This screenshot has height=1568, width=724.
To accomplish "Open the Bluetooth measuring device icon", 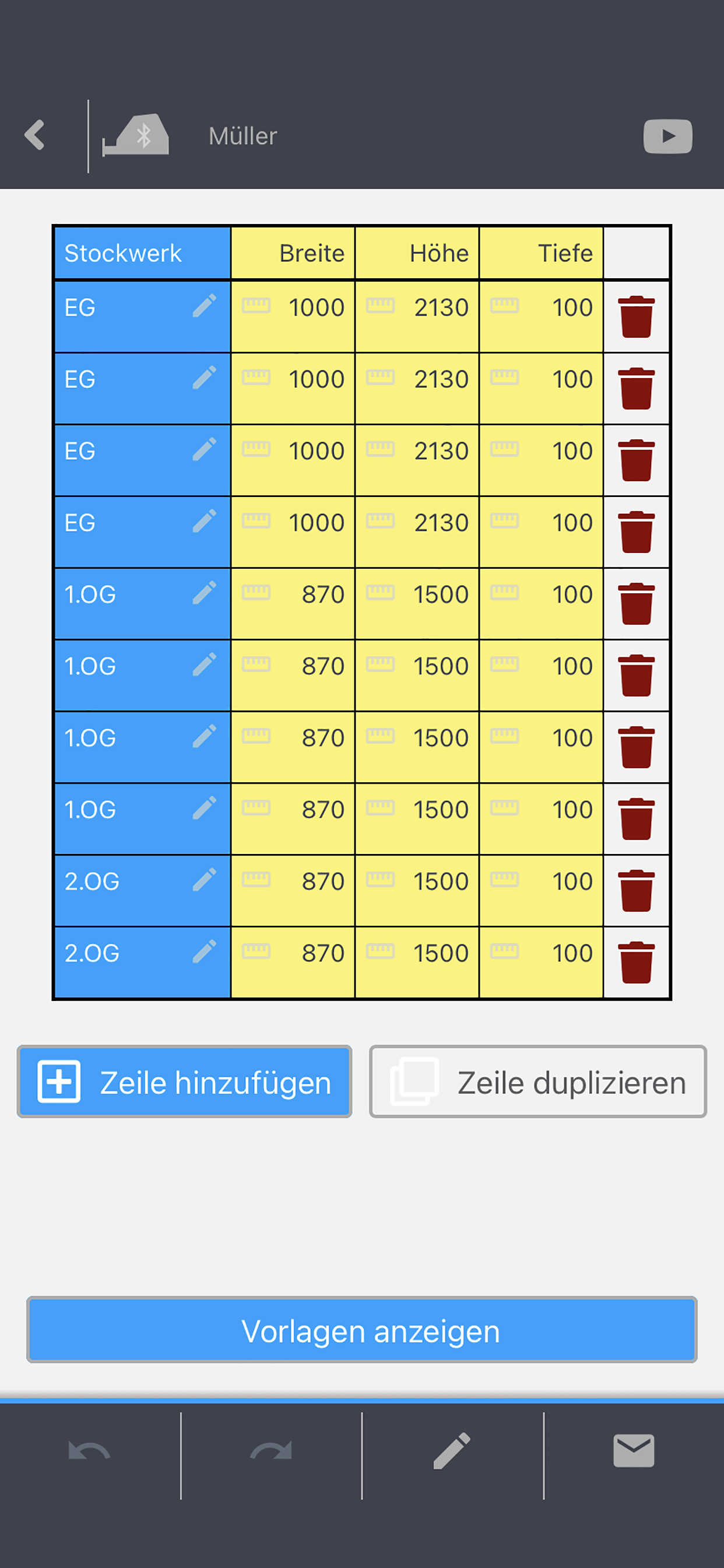I will 136,135.
